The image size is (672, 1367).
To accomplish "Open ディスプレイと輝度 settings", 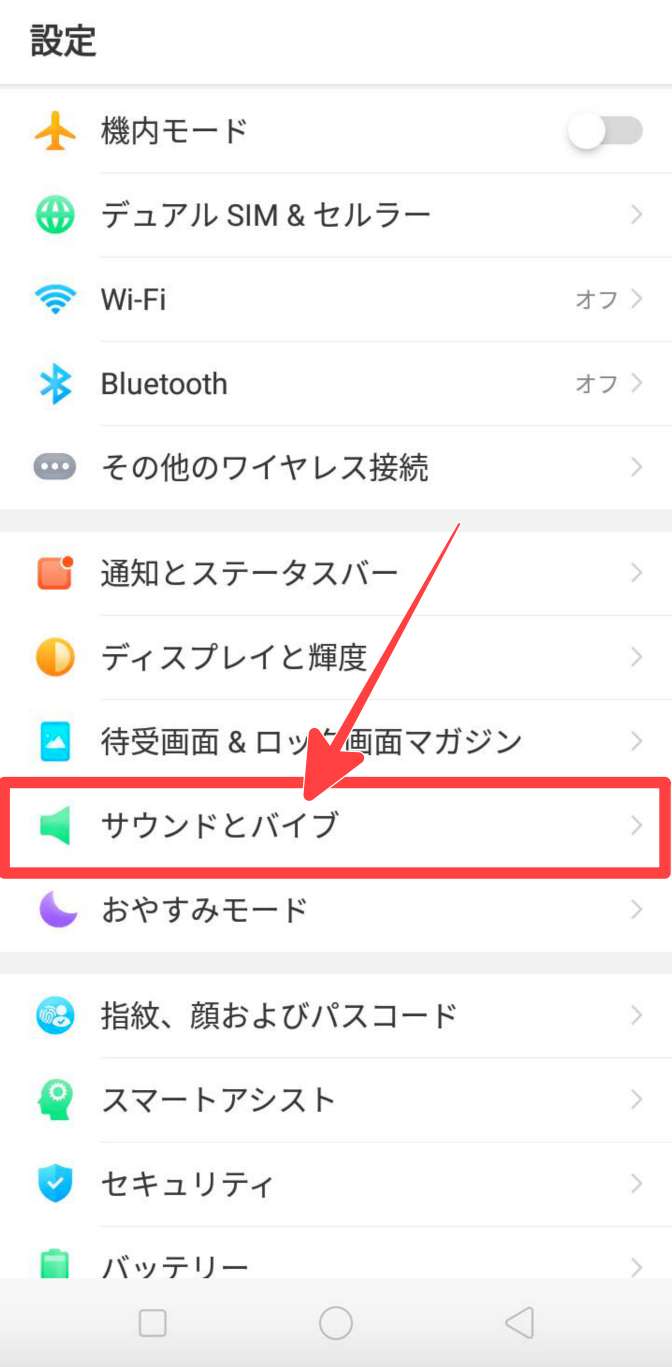I will 336,657.
